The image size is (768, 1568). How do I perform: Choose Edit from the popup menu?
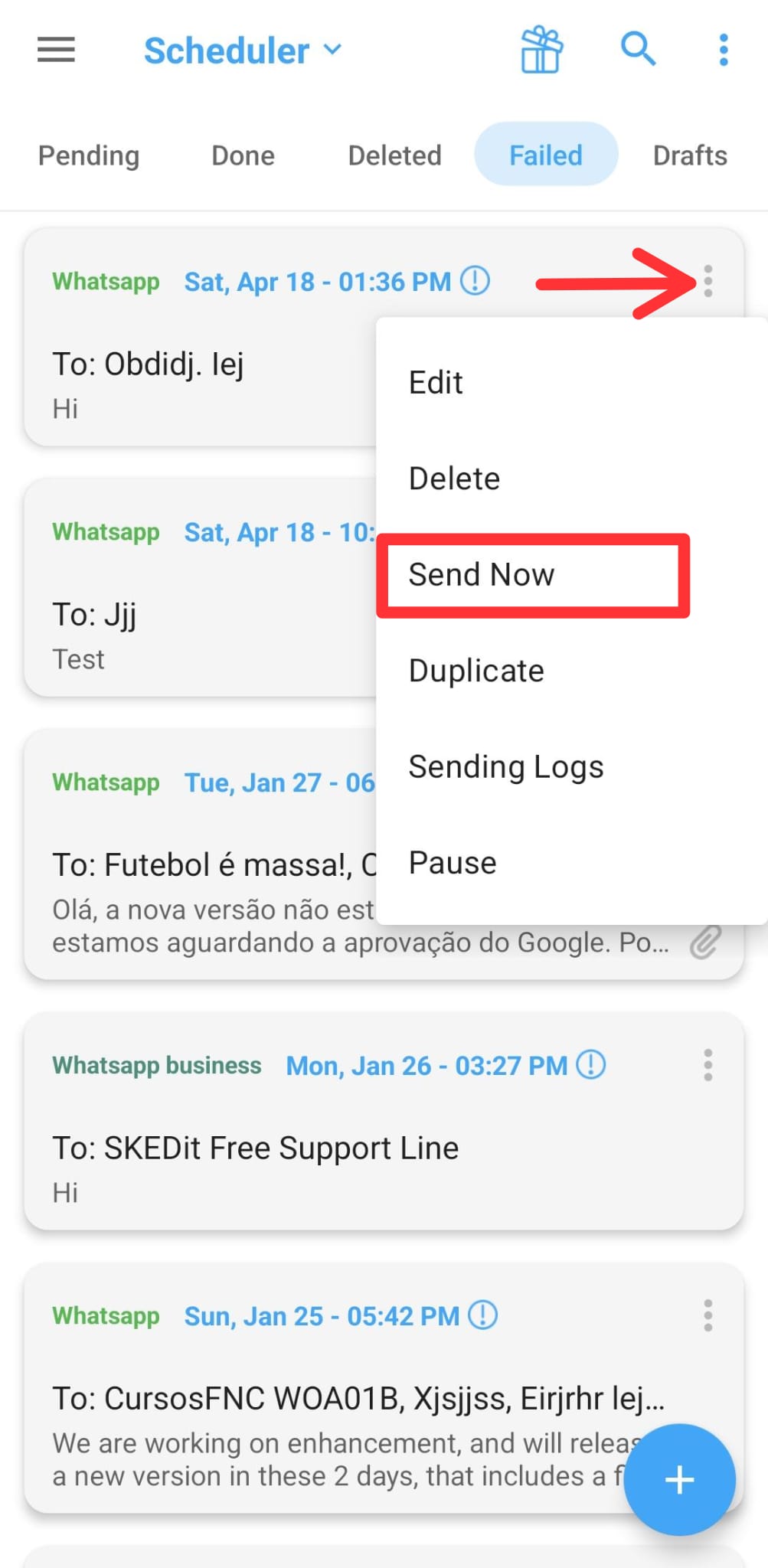point(436,382)
